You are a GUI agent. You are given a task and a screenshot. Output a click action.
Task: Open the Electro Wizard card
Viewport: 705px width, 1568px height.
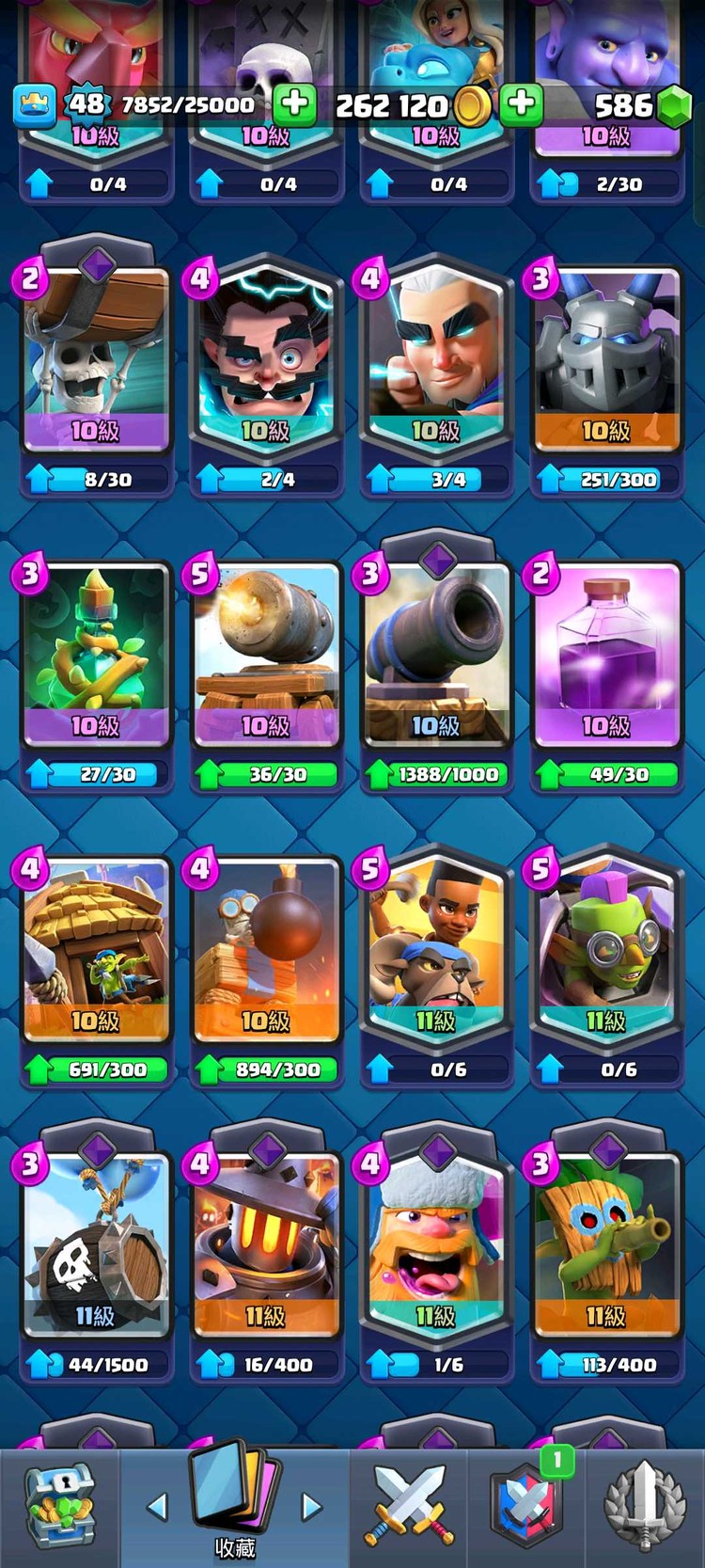point(266,367)
